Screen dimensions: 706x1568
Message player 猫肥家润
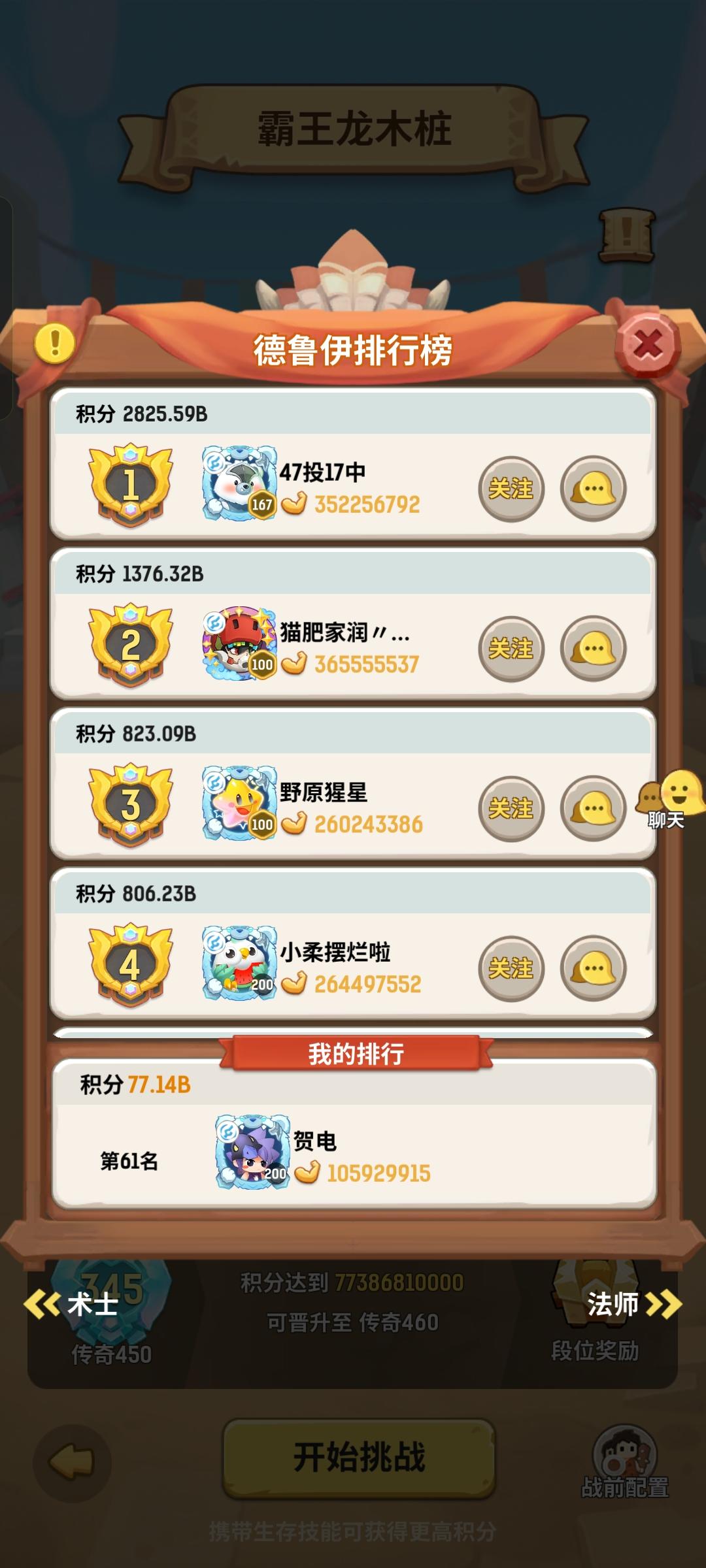click(593, 649)
